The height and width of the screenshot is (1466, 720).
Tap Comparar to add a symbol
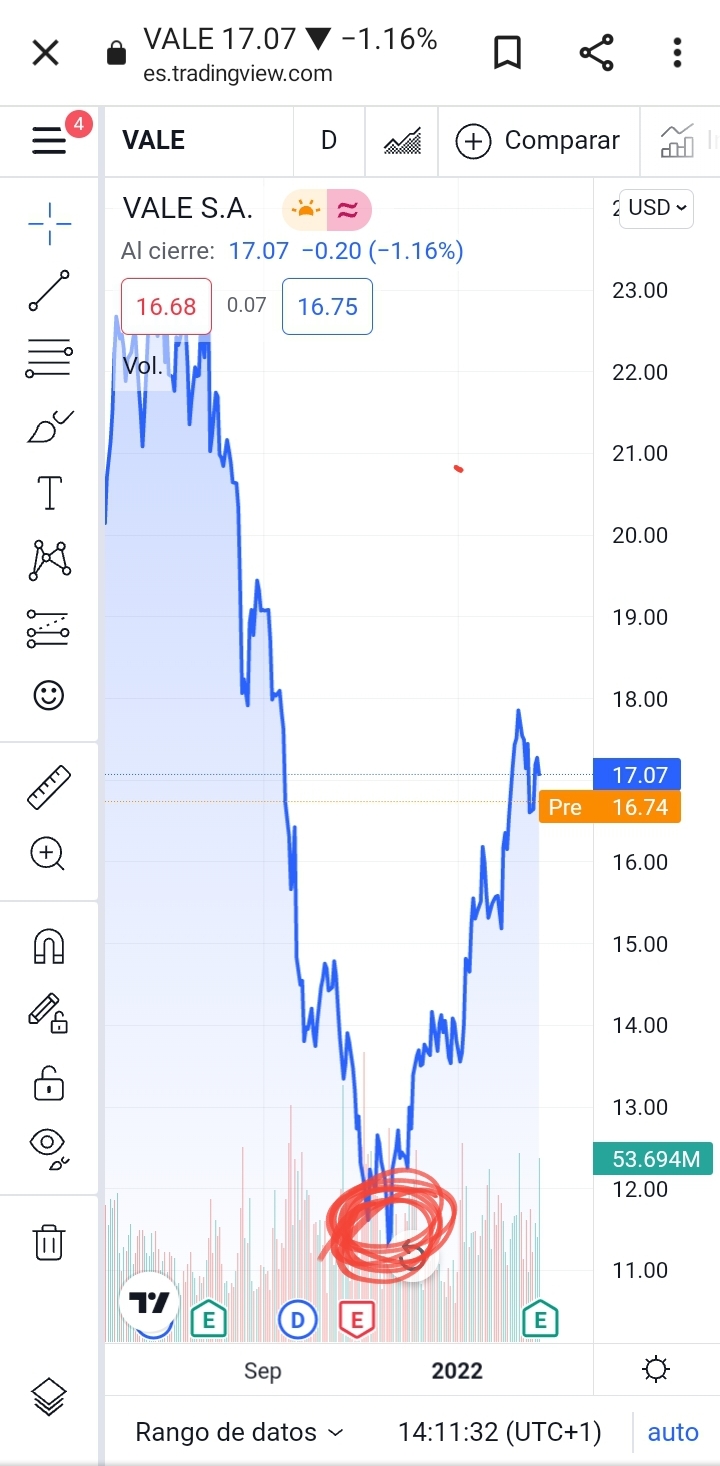point(538,141)
